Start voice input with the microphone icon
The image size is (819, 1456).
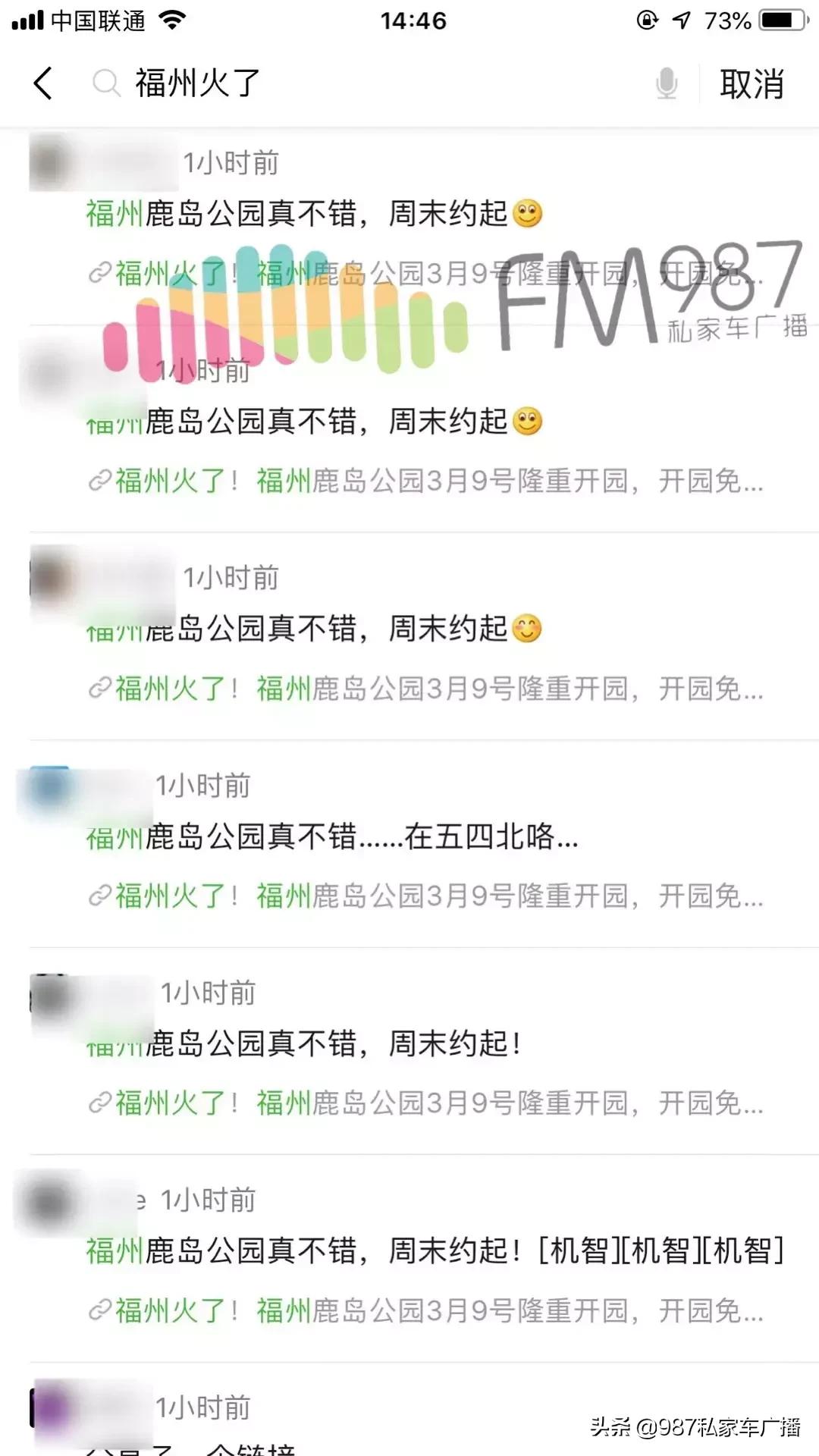[x=666, y=83]
